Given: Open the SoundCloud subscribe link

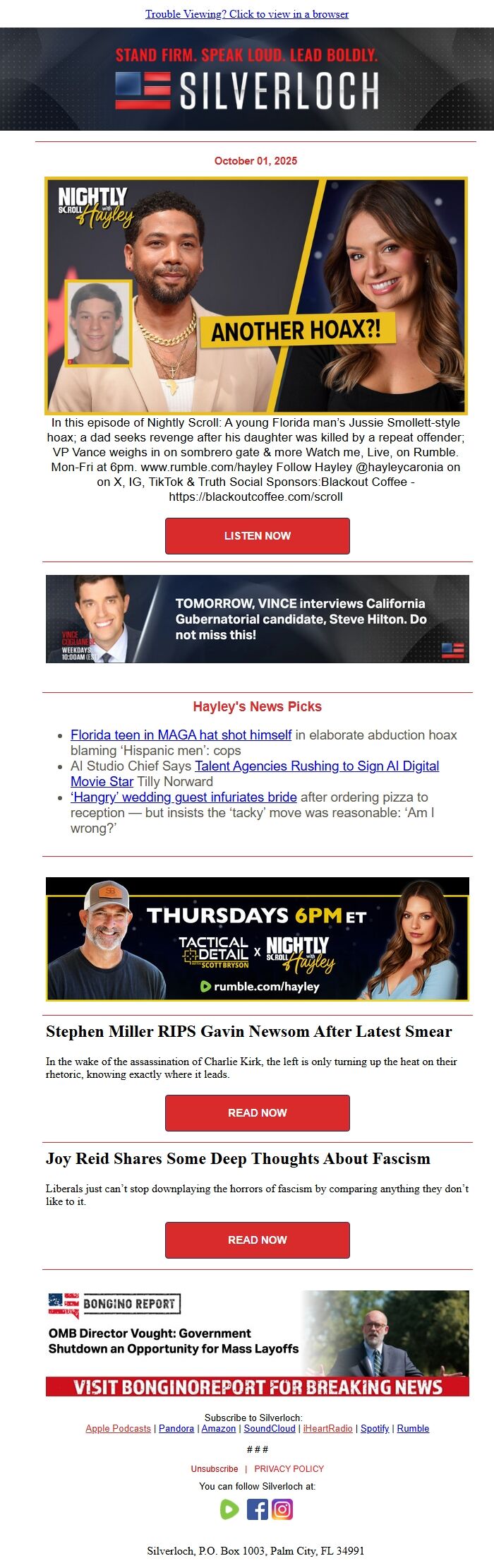Looking at the screenshot, I should coord(270,1428).
